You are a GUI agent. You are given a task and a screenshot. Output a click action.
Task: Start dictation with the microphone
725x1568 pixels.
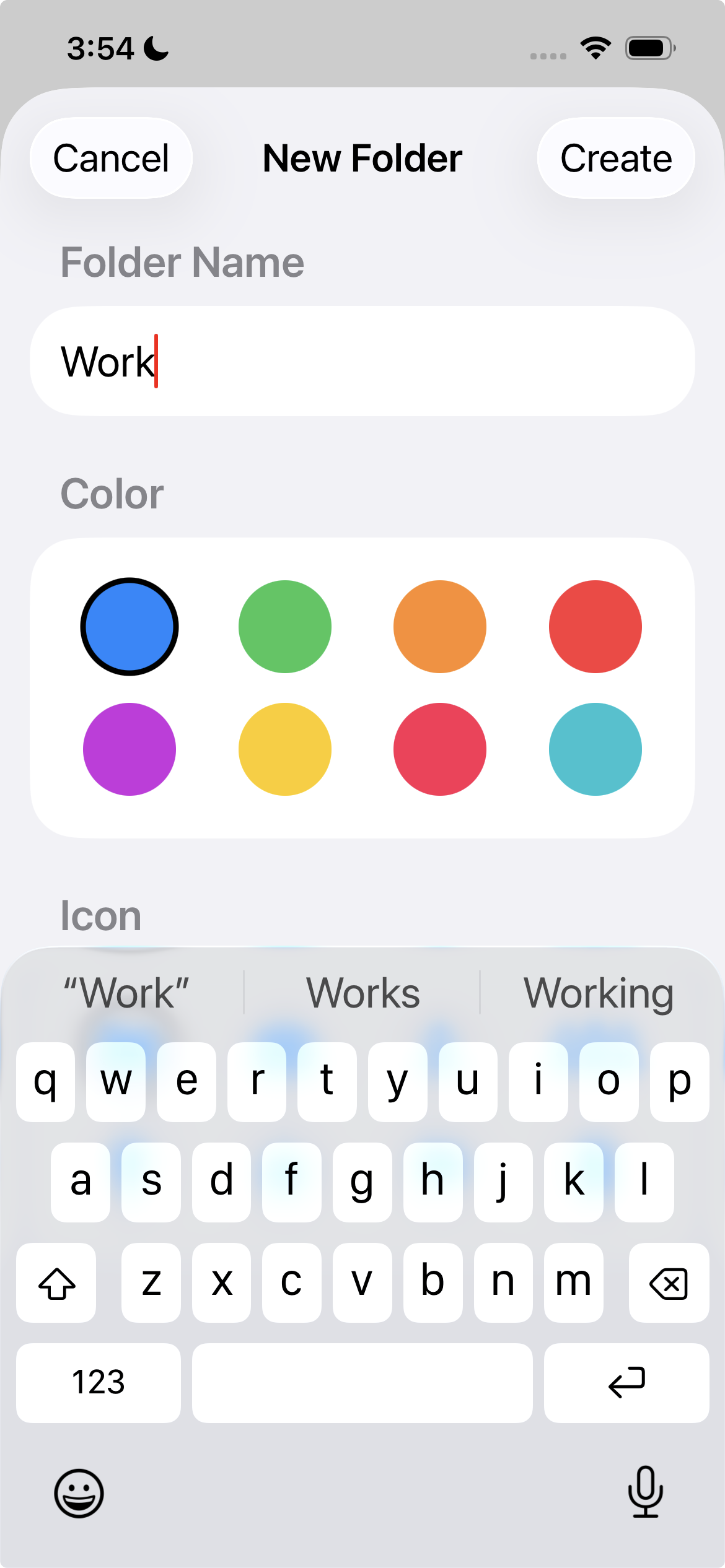tap(645, 1492)
